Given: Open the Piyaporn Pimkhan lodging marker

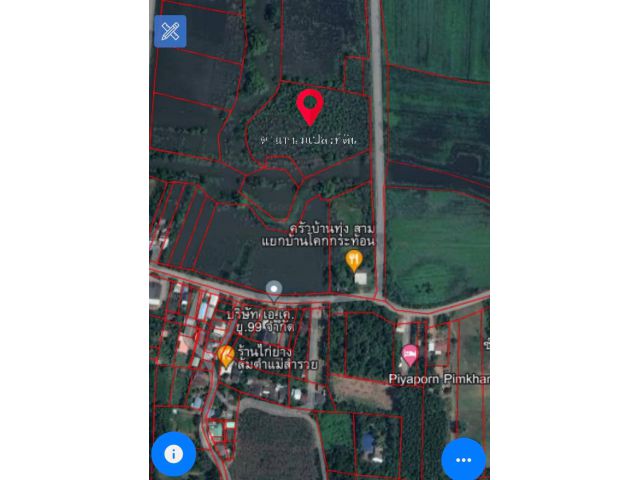Looking at the screenshot, I should (x=409, y=355).
